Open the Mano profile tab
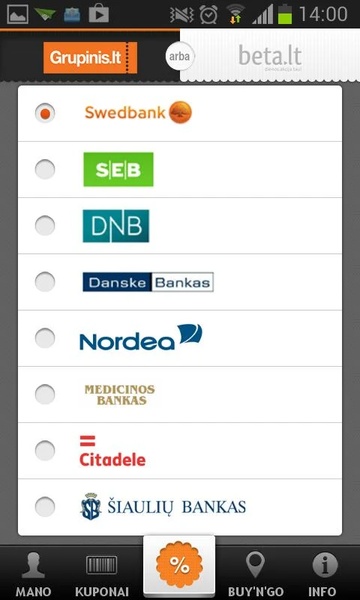 point(33,575)
